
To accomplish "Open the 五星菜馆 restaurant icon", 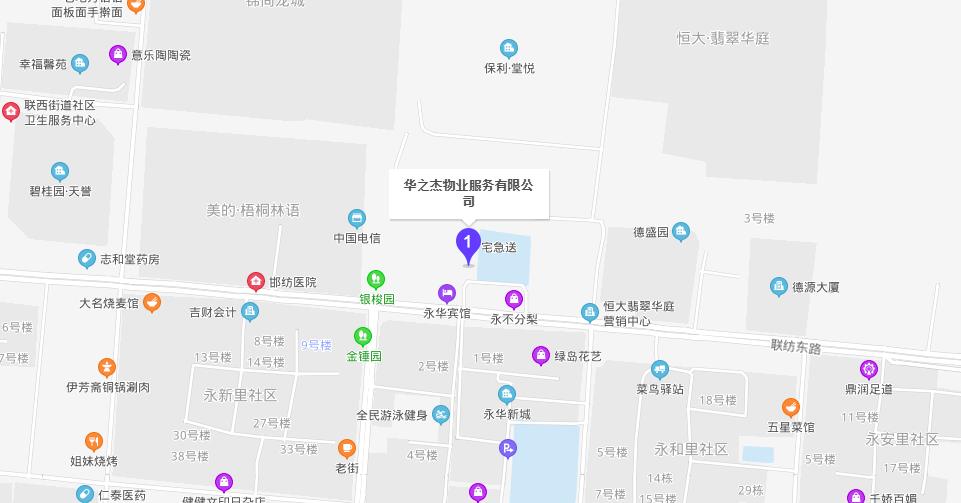I will [790, 407].
